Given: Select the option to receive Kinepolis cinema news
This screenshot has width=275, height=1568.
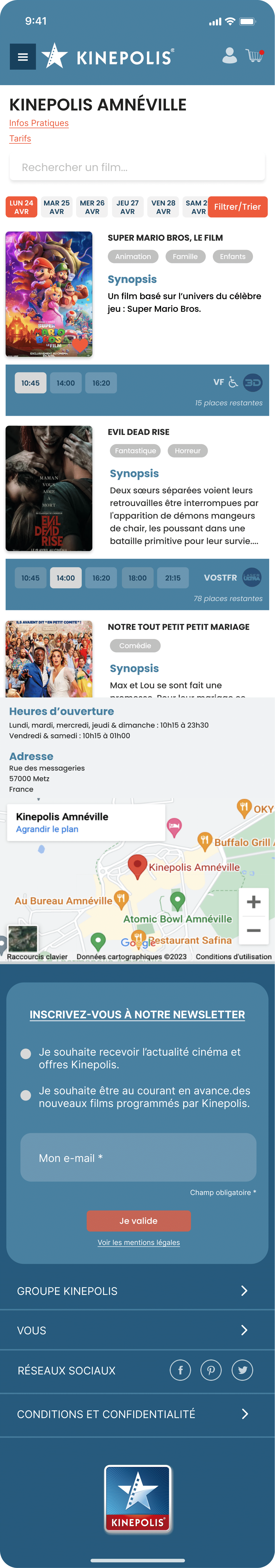Looking at the screenshot, I should tap(26, 1054).
